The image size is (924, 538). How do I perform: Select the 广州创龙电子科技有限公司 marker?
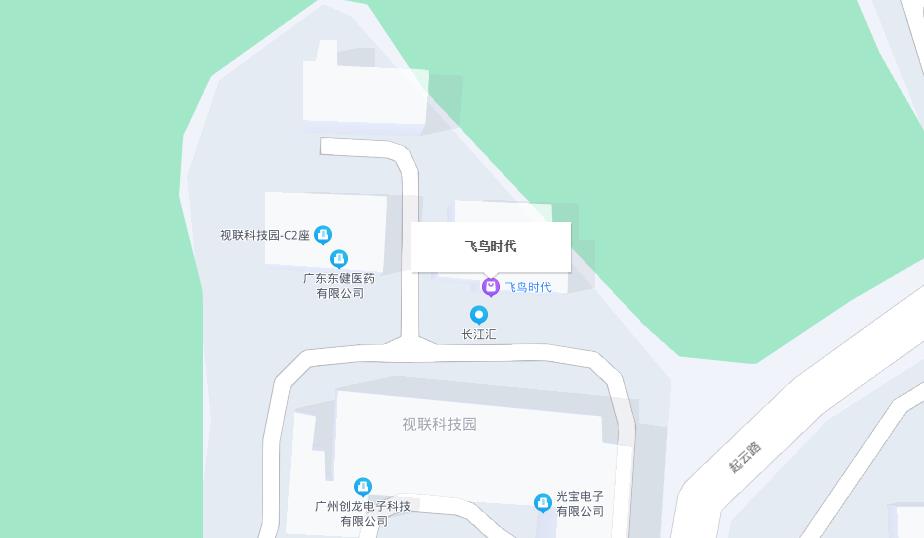[363, 487]
